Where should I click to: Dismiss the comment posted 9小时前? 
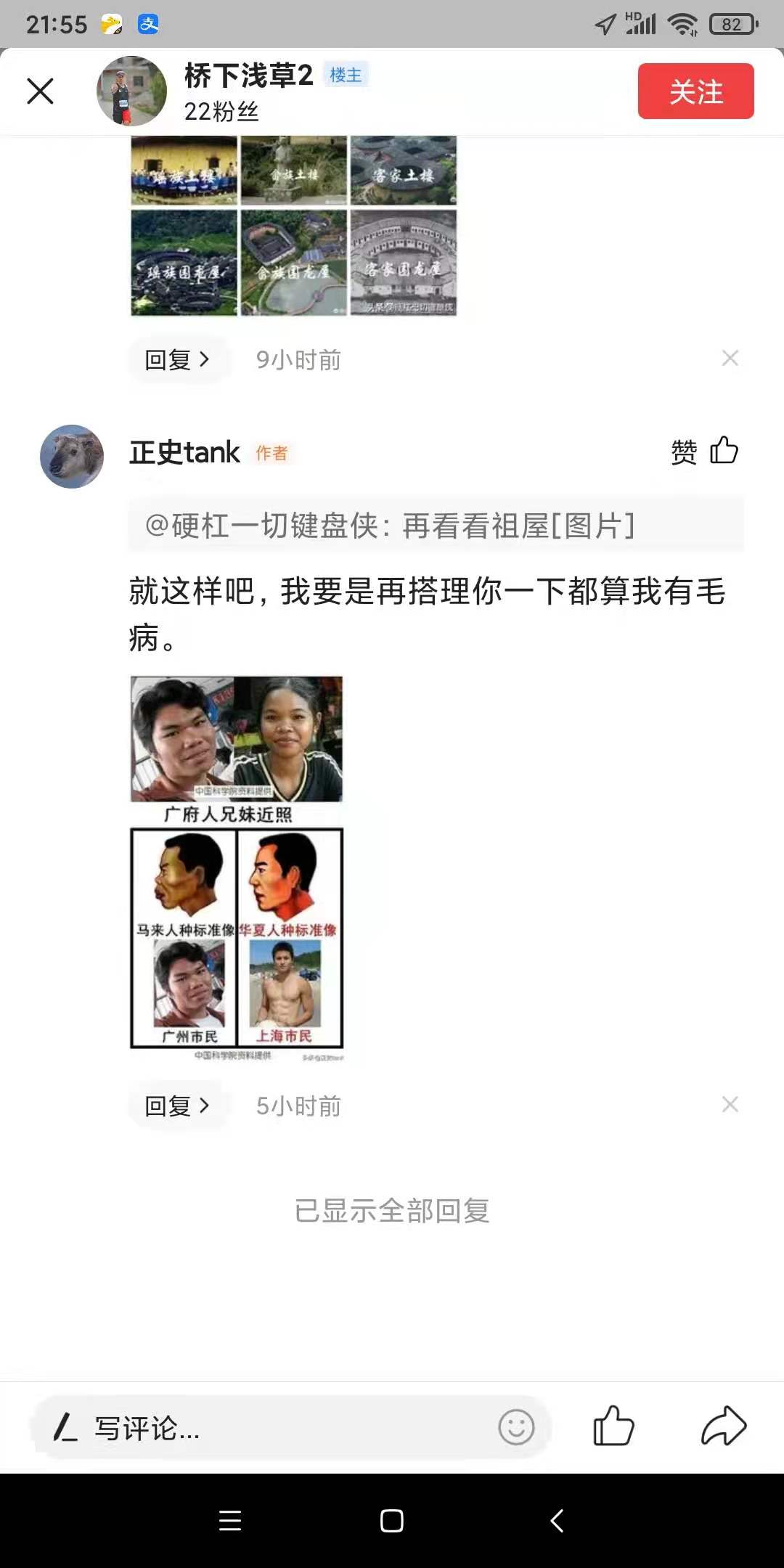[730, 358]
